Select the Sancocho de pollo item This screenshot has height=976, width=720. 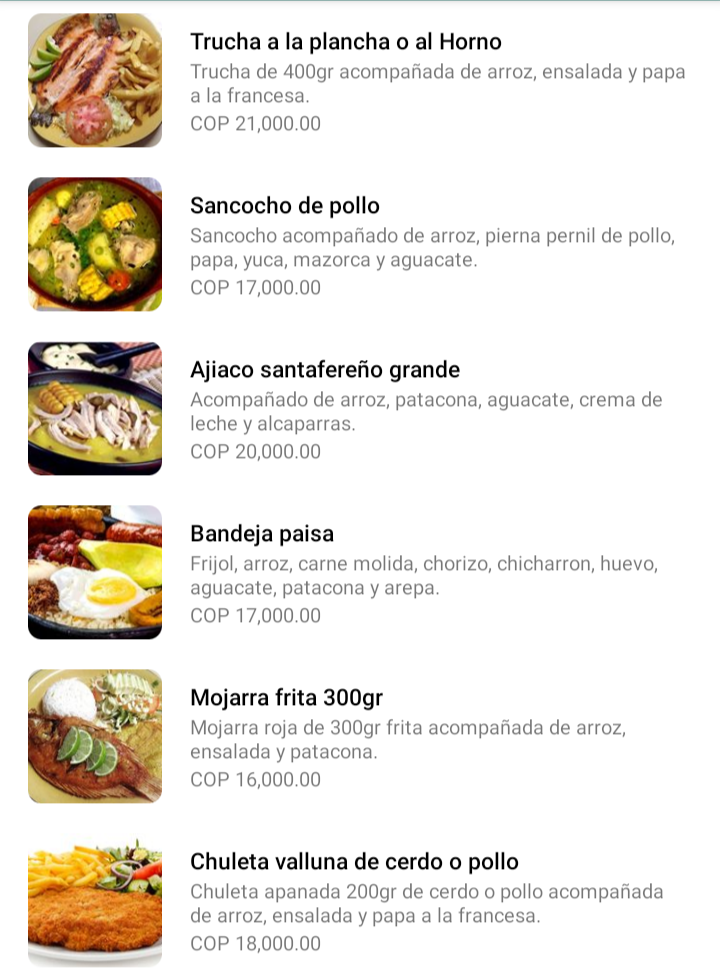point(285,207)
